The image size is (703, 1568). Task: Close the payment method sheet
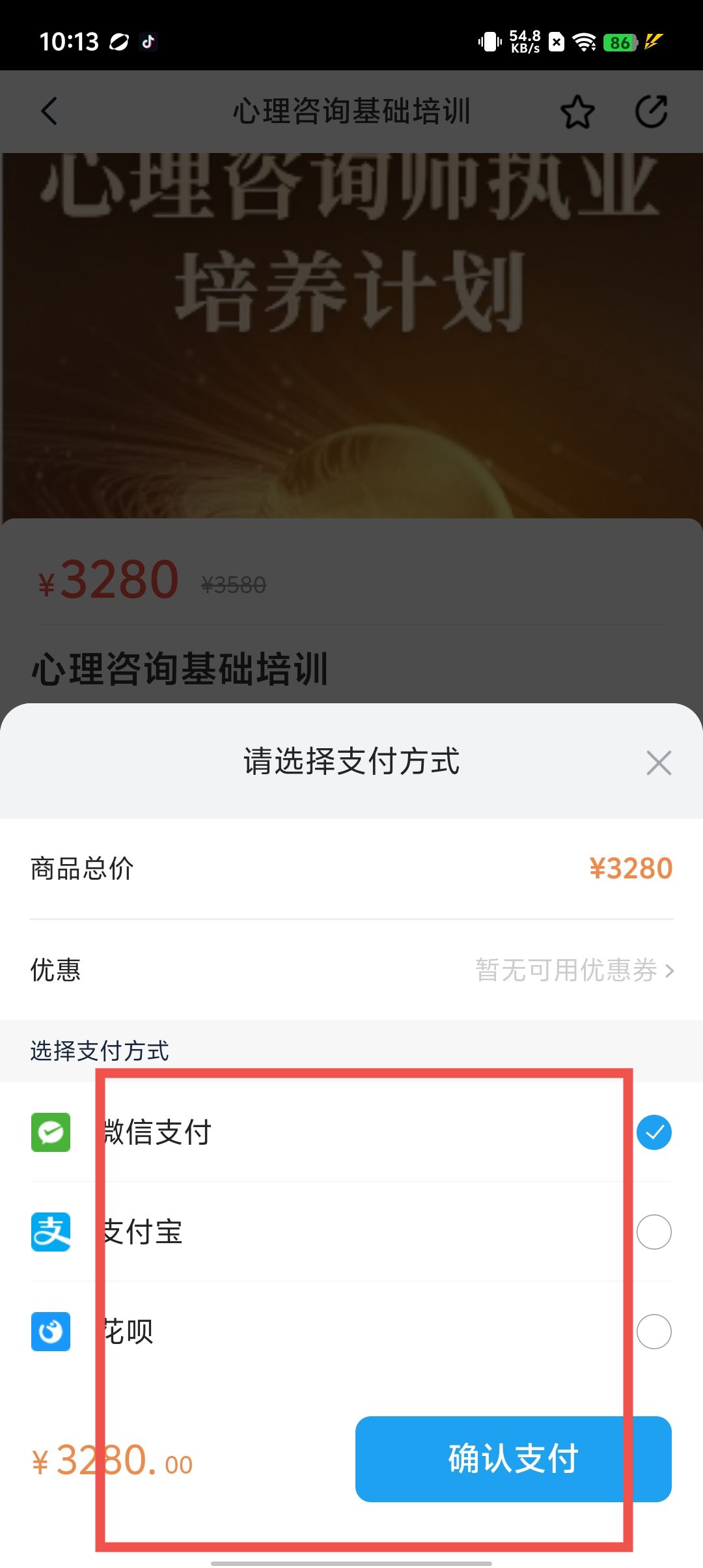pos(659,763)
